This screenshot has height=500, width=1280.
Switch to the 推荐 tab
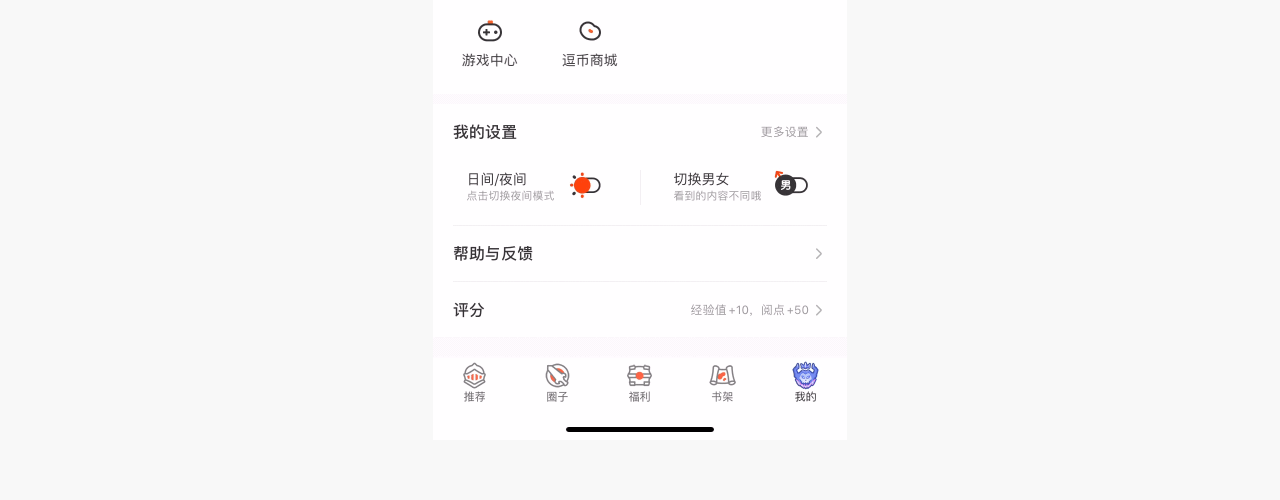click(x=474, y=383)
